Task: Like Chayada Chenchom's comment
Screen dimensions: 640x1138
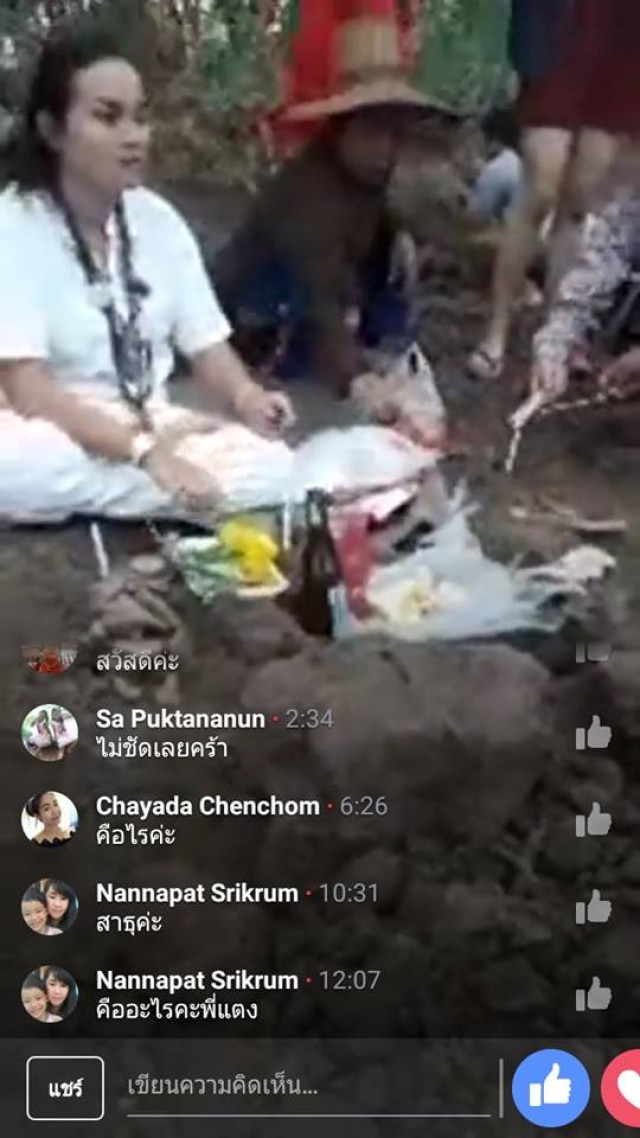Action: [x=593, y=820]
